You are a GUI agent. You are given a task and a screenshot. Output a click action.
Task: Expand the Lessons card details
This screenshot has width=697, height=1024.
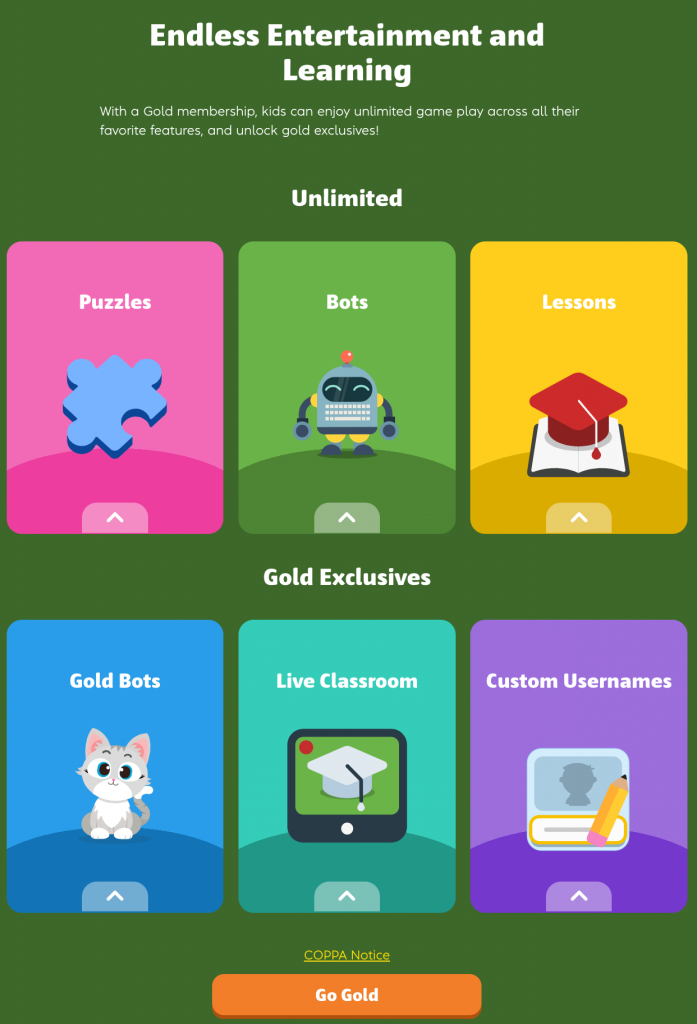579,518
